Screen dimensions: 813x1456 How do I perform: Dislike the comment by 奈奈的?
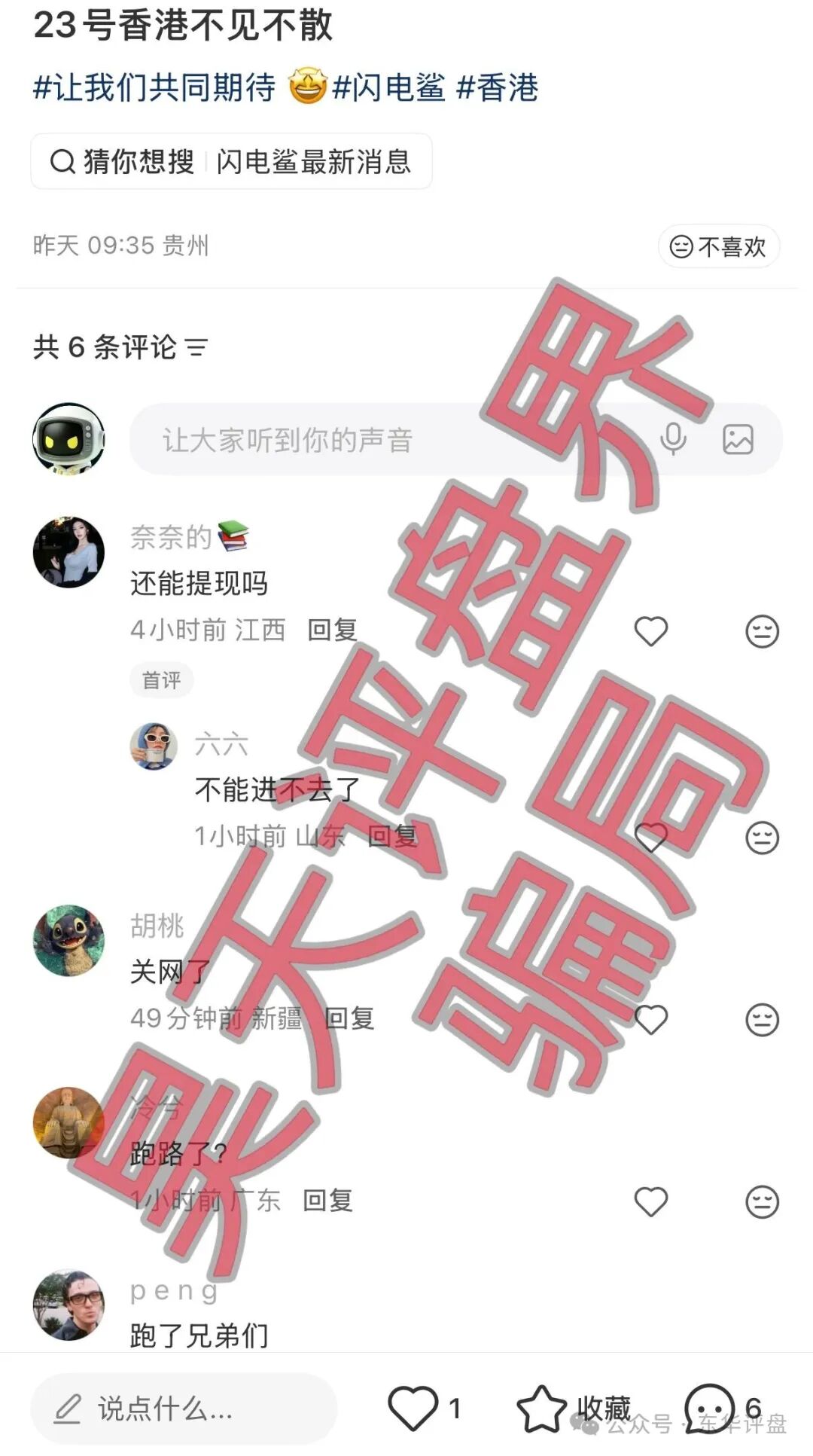[x=762, y=631]
